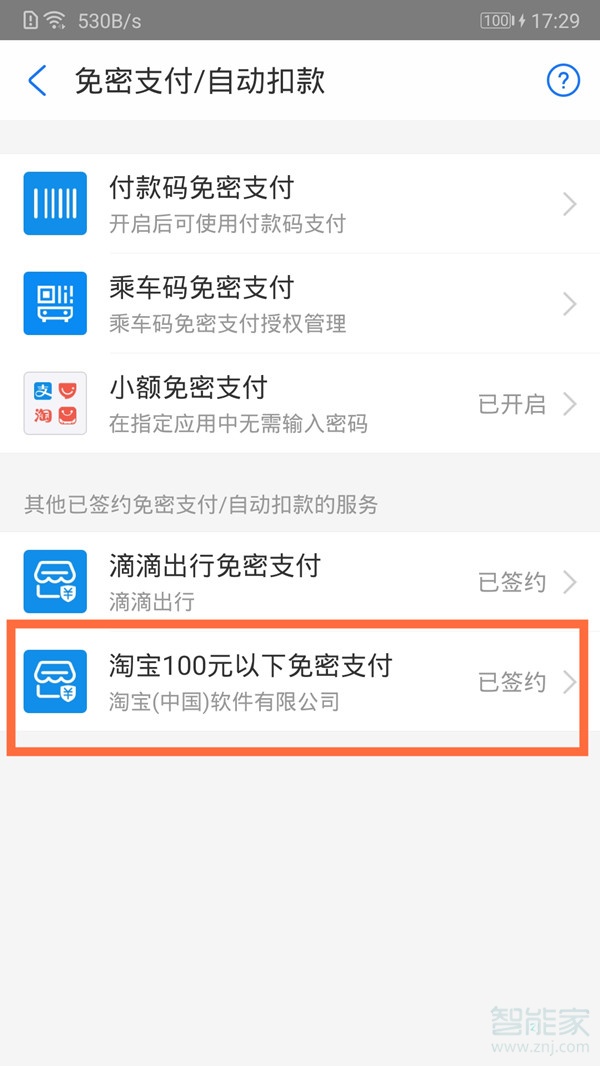Go back from 免密支付/自动扣款 page
Viewport: 600px width, 1066px height.
[38, 81]
